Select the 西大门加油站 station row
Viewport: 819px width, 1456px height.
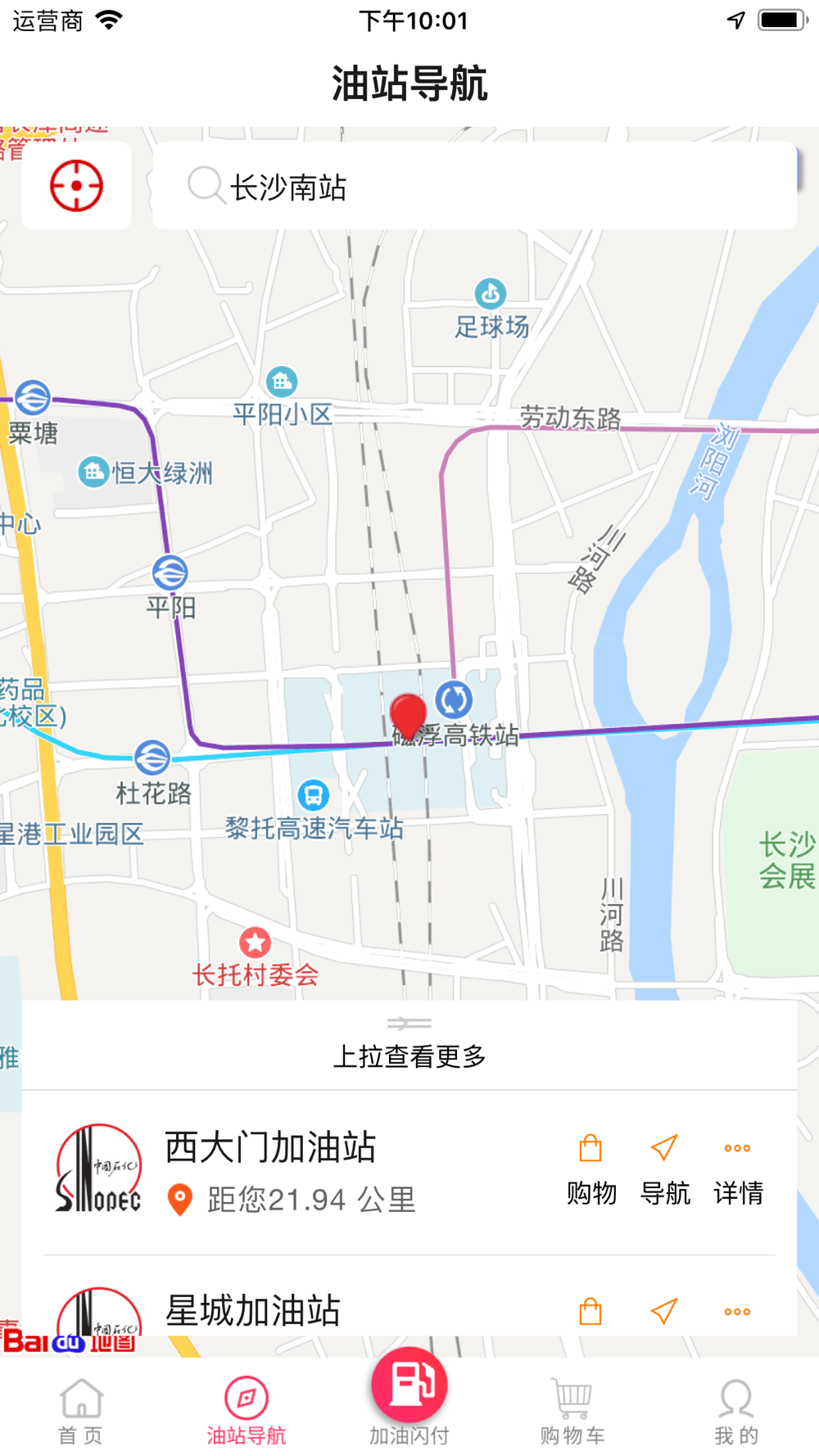pos(311,1171)
